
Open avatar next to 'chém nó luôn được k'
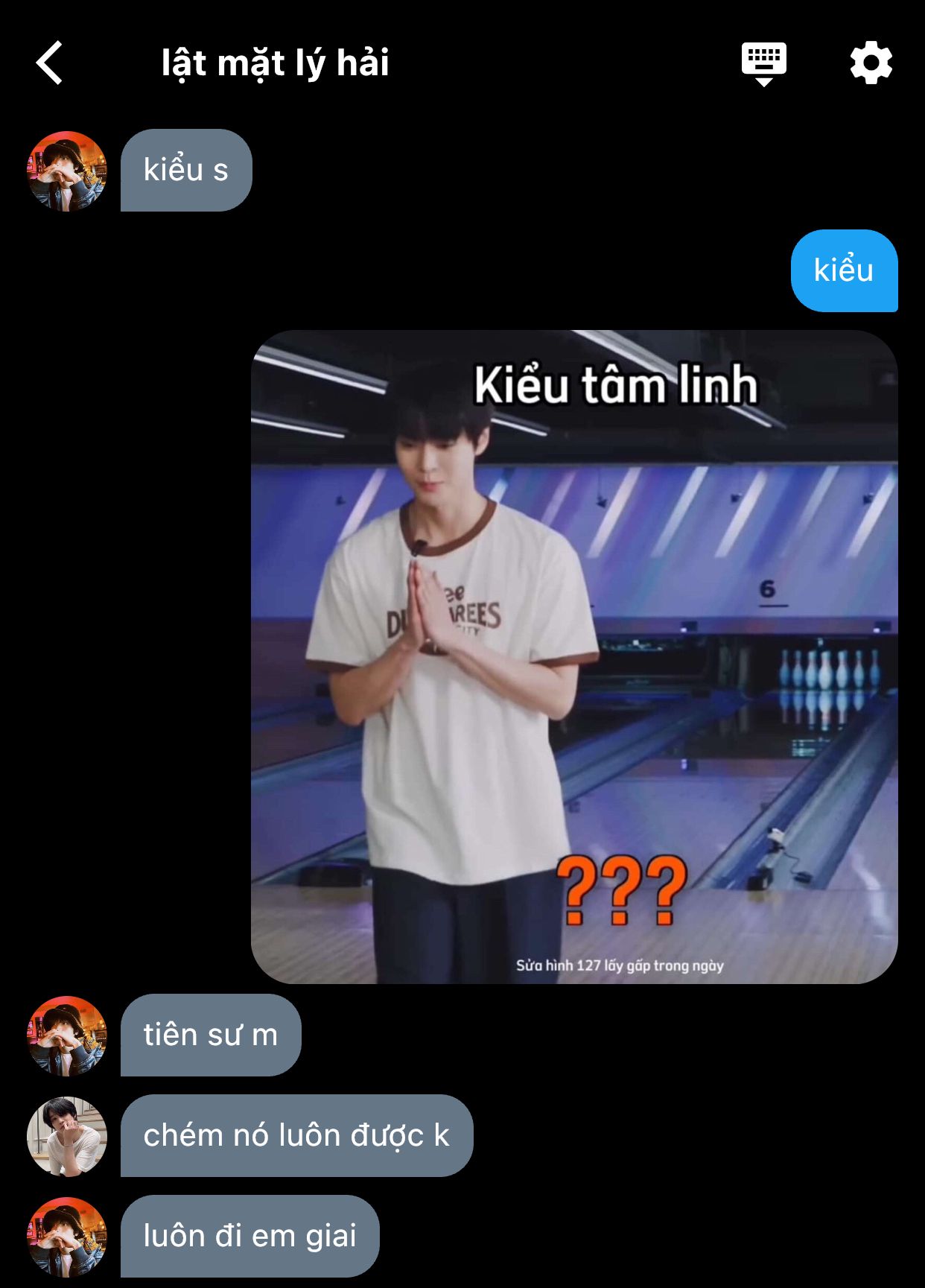[x=67, y=1136]
